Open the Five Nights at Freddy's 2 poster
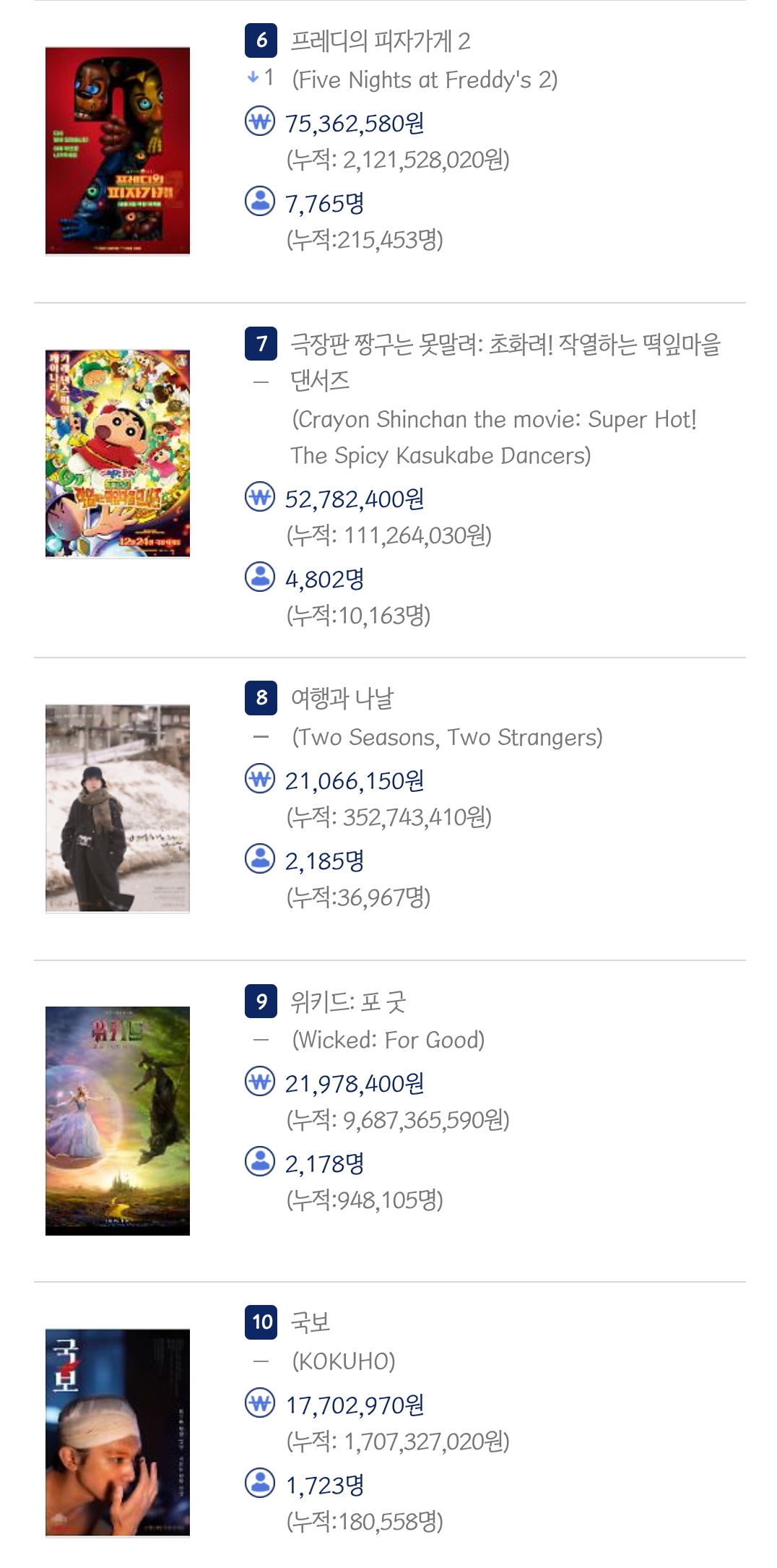 [118, 151]
